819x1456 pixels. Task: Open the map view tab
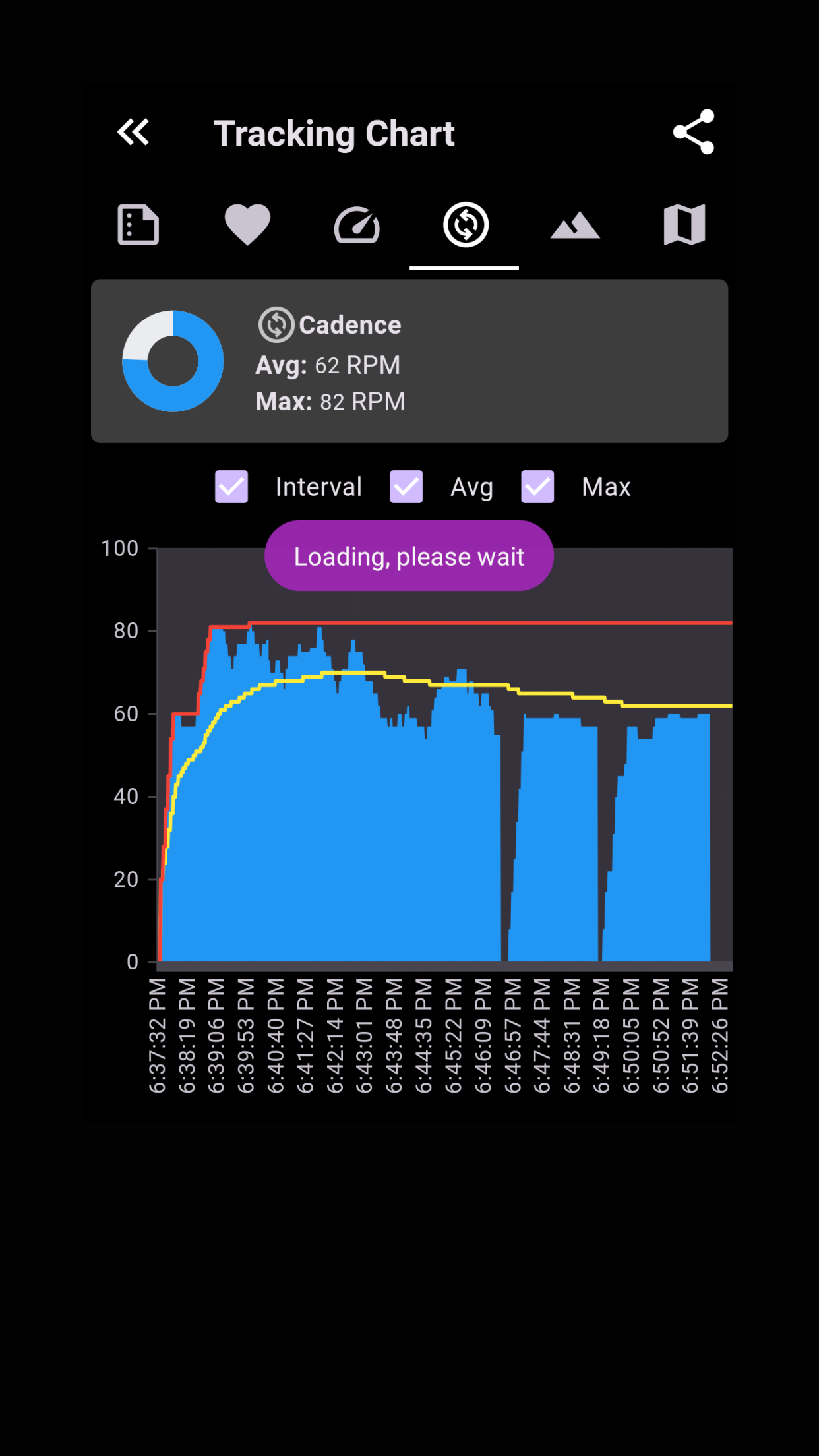(684, 225)
